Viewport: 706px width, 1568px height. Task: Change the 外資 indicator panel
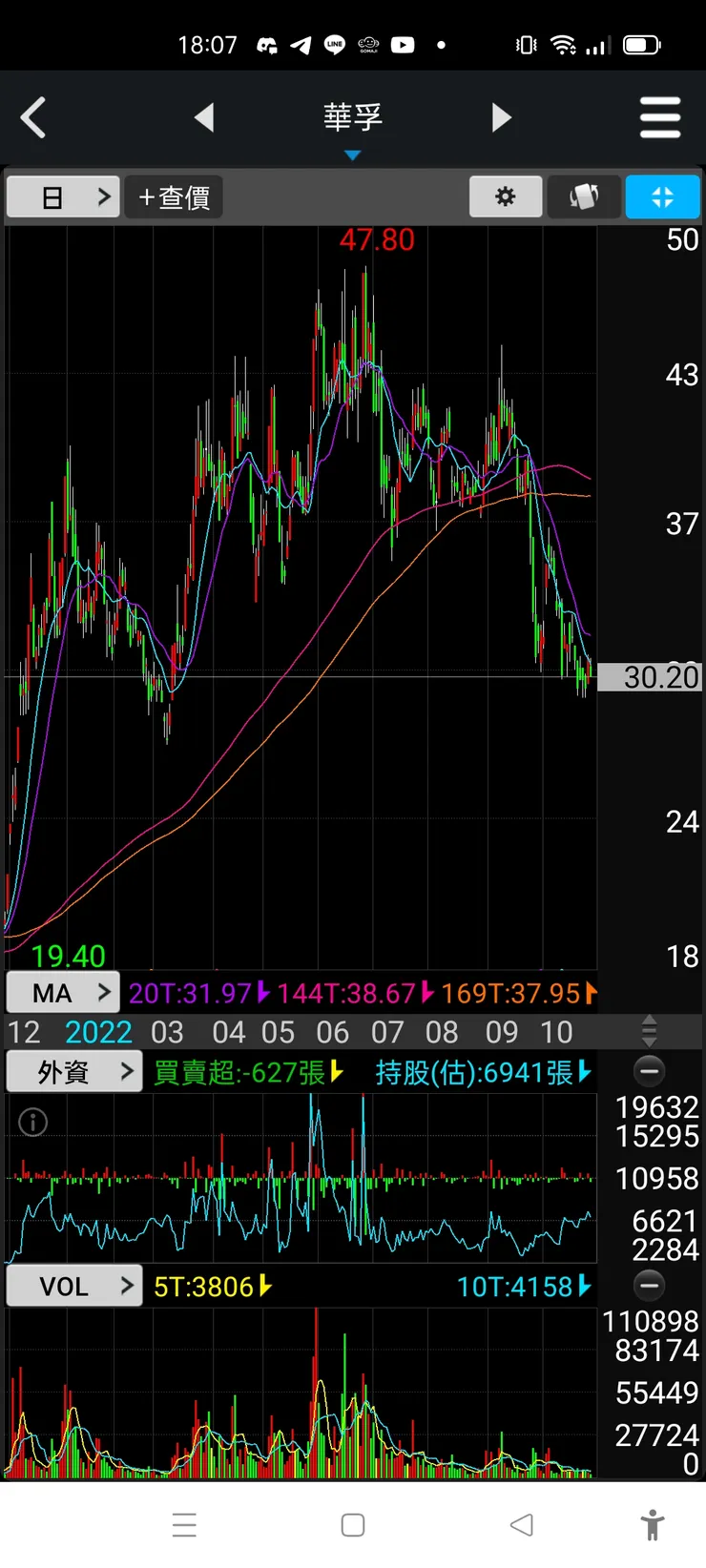coord(74,1072)
